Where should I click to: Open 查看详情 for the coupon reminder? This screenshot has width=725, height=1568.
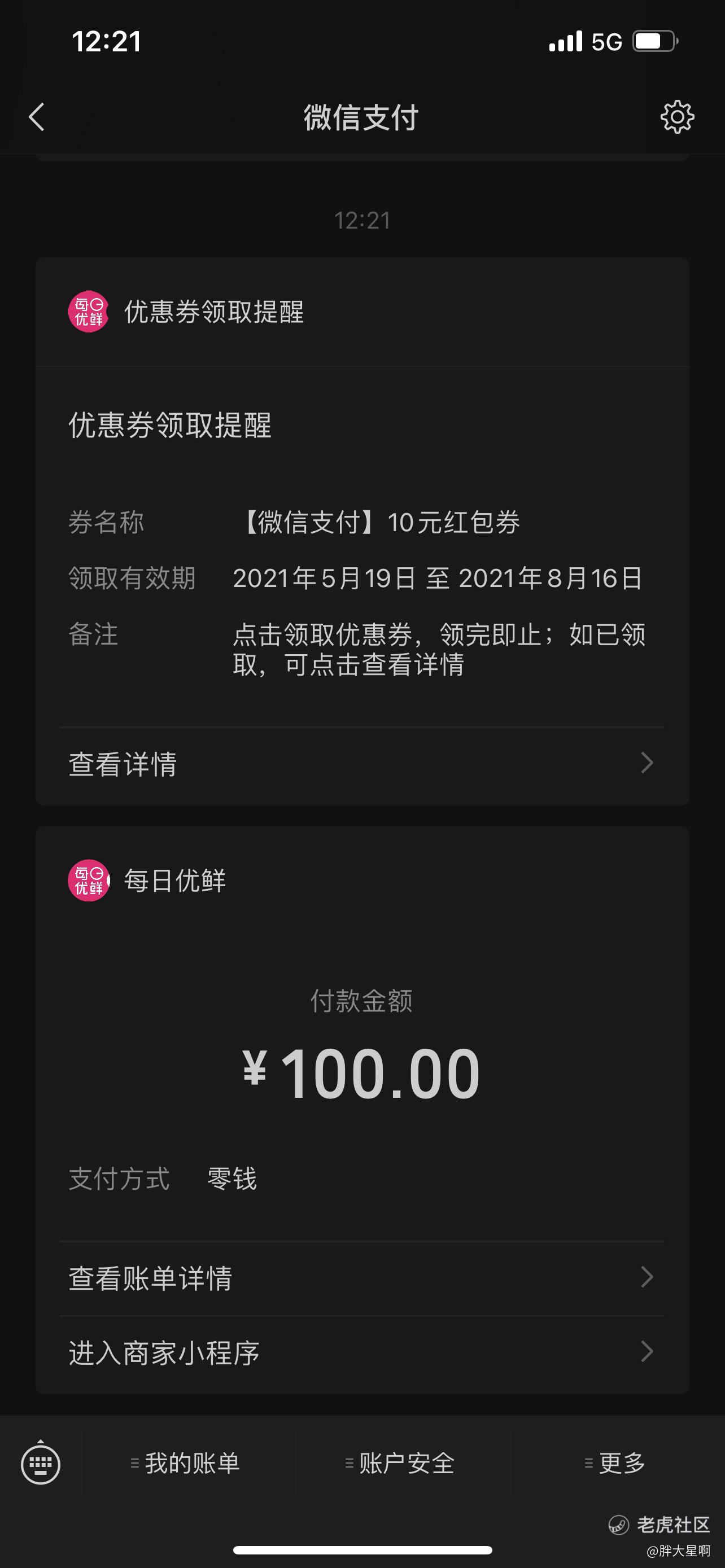(x=362, y=763)
